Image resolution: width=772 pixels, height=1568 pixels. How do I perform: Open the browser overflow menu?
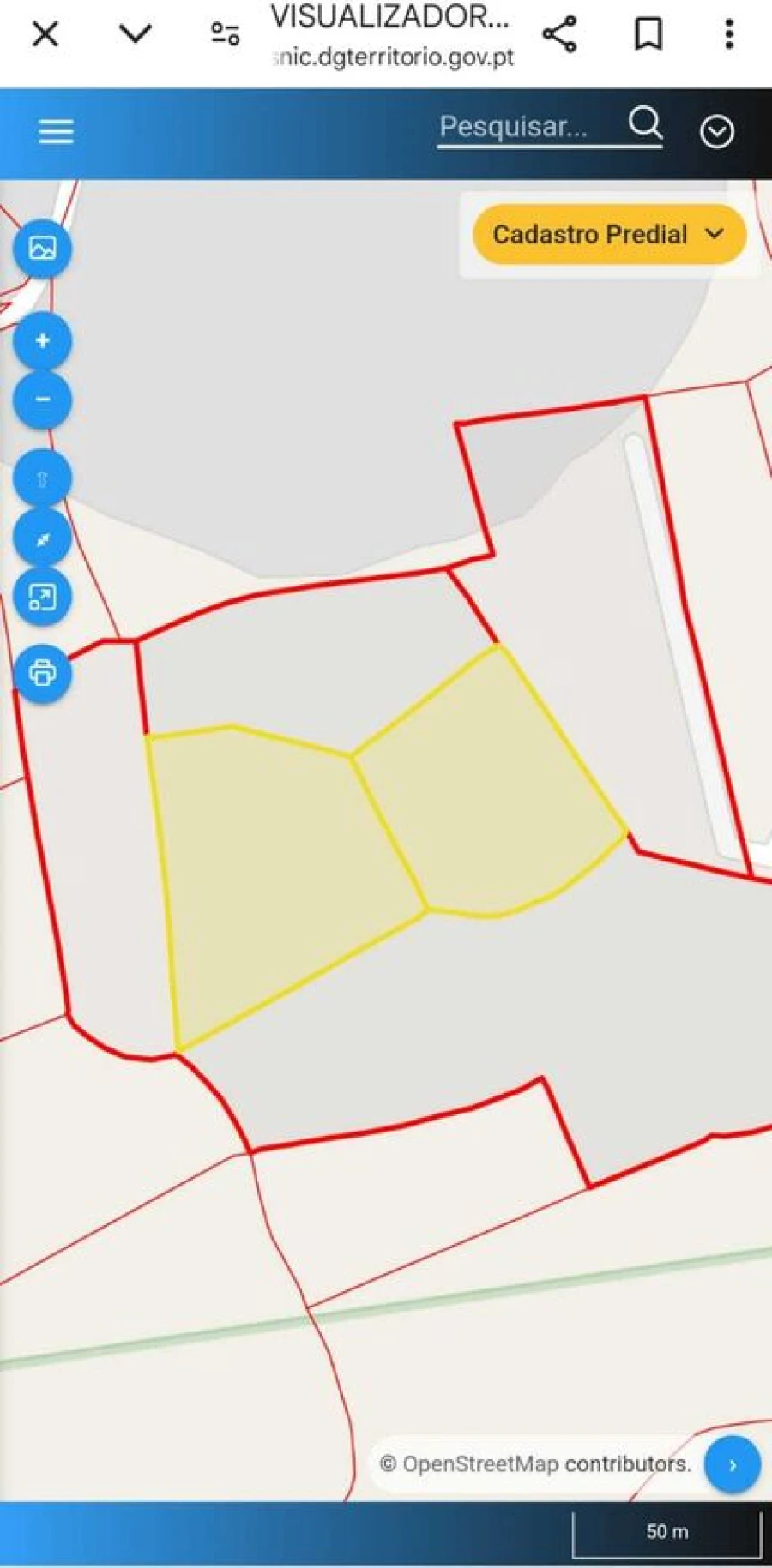click(729, 34)
